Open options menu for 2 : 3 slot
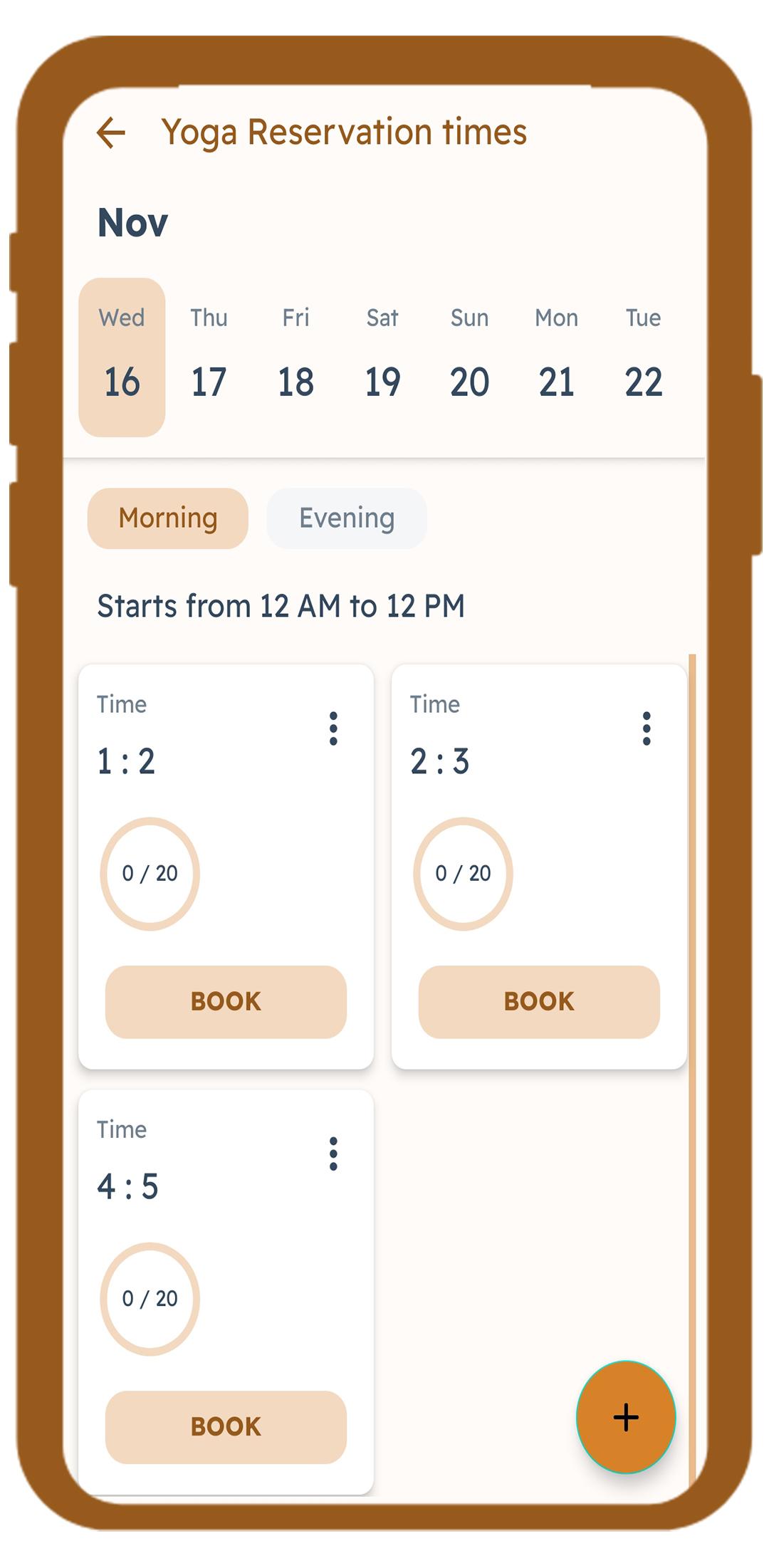The height and width of the screenshot is (1568, 769). (647, 728)
